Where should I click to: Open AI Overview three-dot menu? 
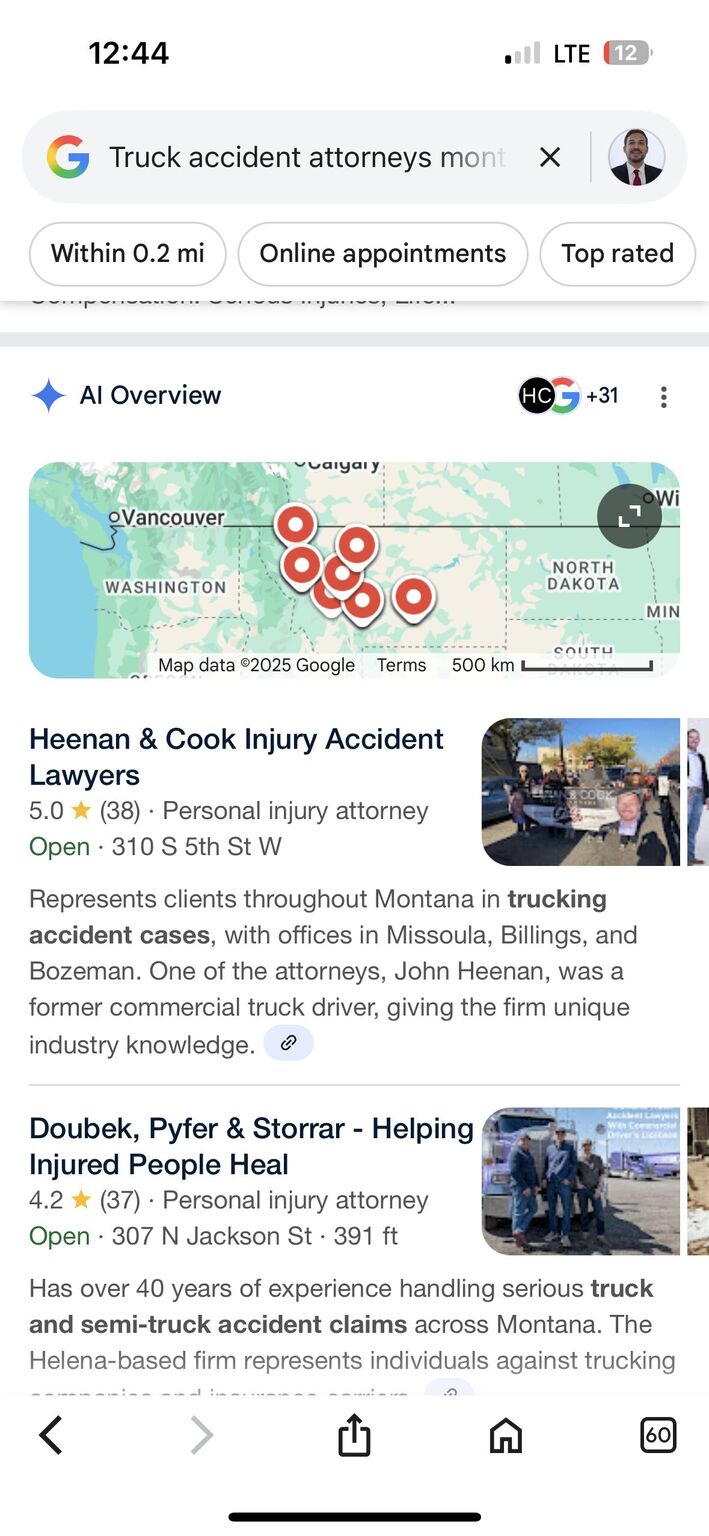(x=663, y=397)
